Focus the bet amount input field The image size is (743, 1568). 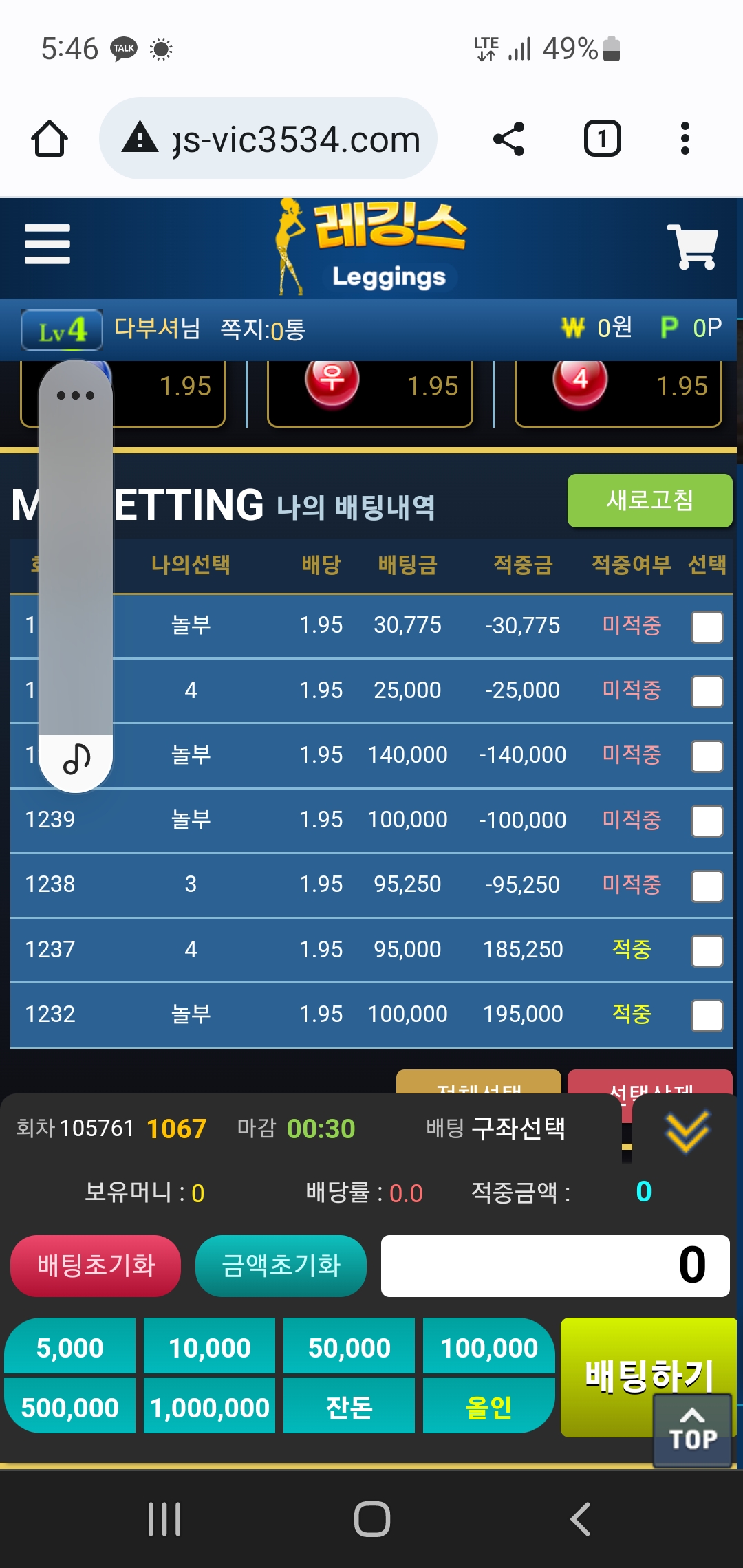click(x=554, y=1265)
